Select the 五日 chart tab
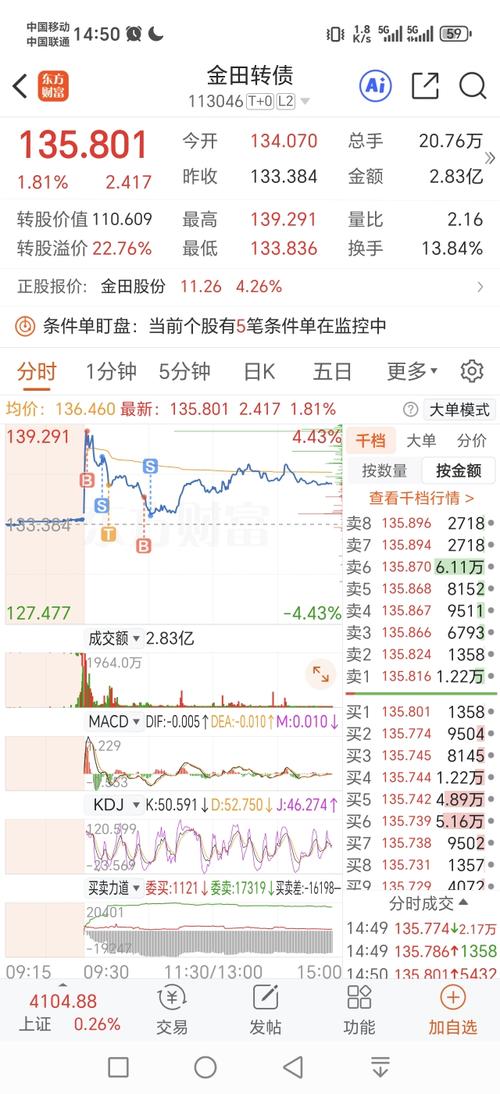 pos(332,371)
